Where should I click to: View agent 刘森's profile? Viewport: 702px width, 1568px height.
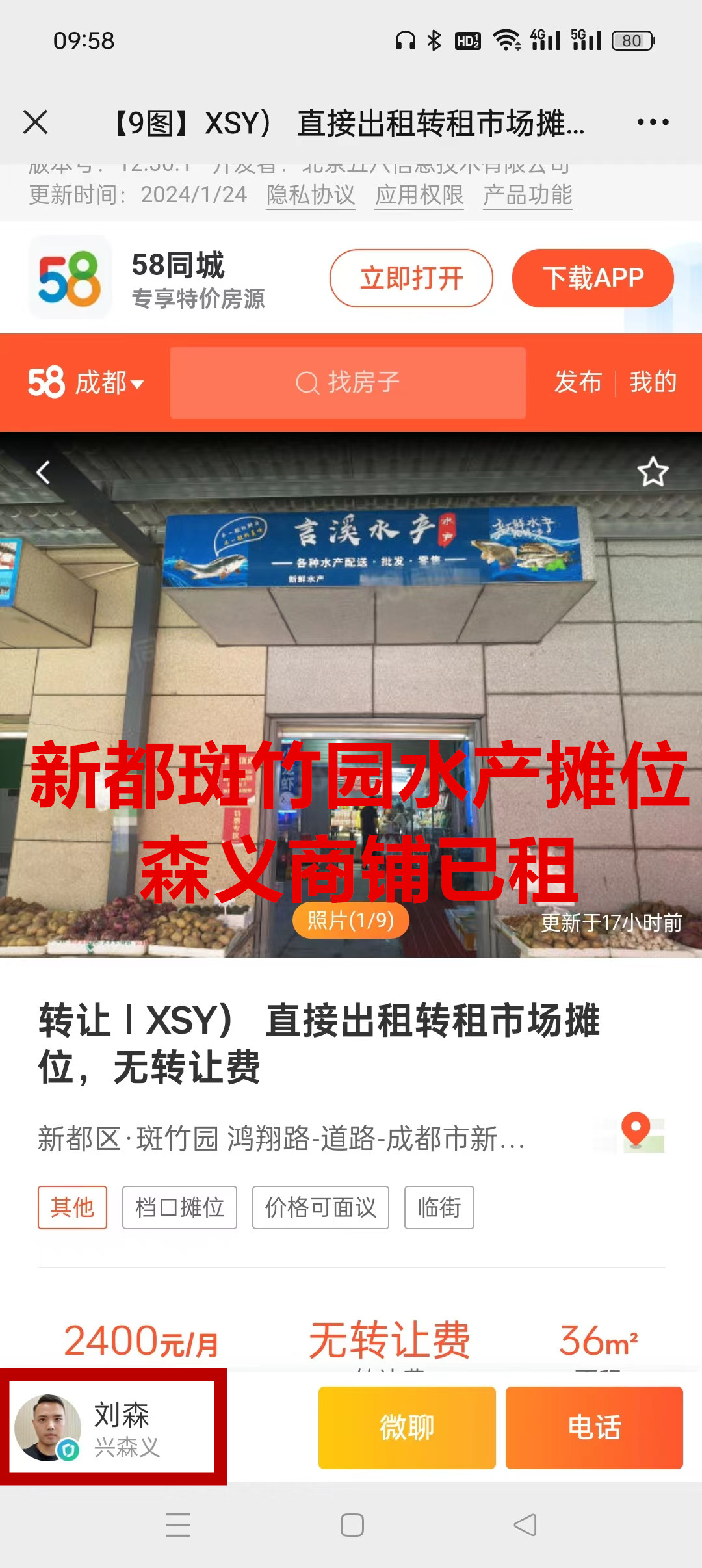(112, 1427)
